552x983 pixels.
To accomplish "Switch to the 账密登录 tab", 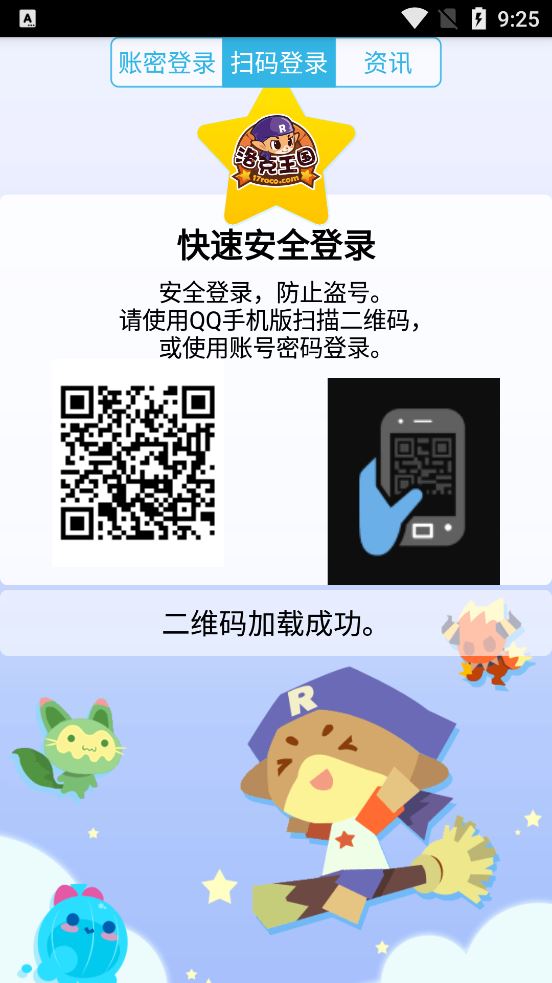I will pos(167,63).
